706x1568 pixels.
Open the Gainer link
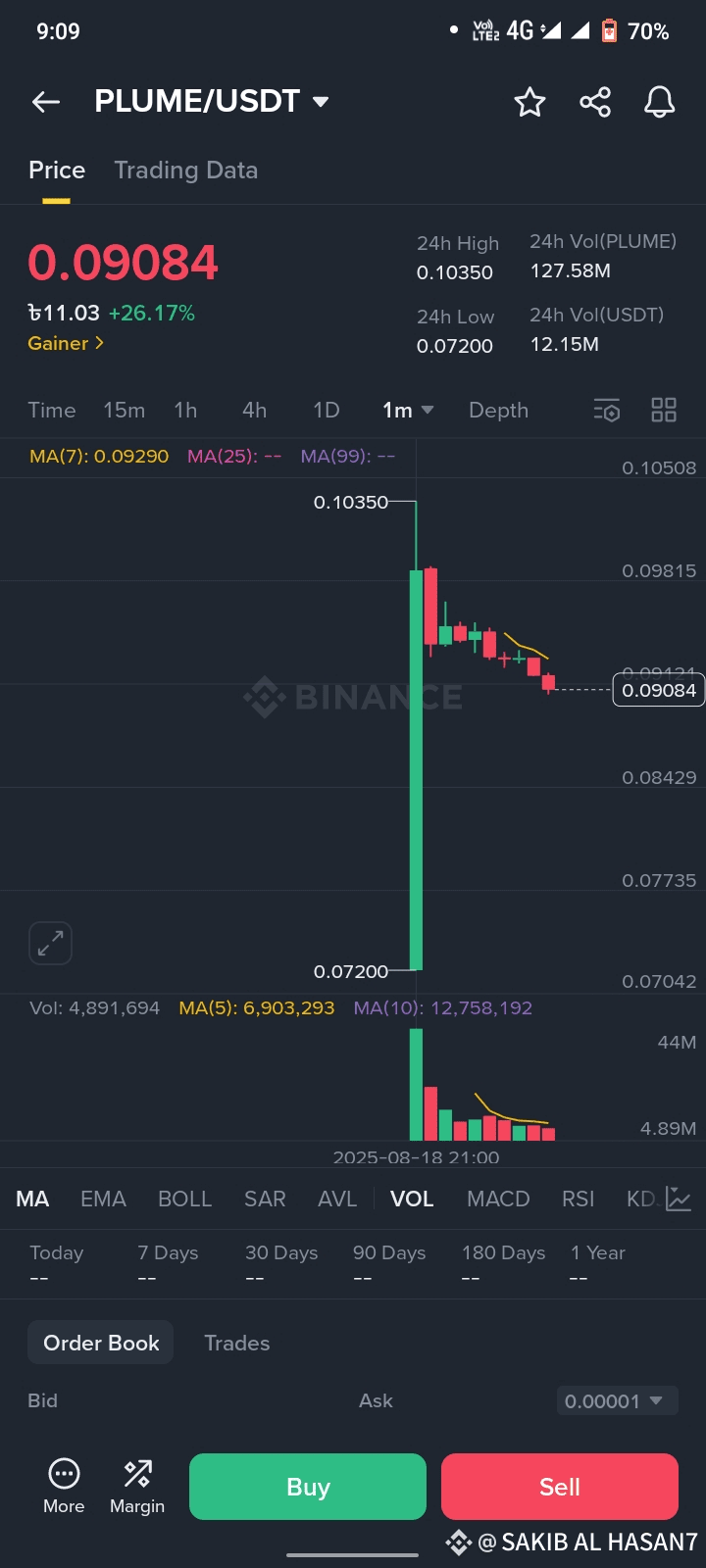click(66, 343)
